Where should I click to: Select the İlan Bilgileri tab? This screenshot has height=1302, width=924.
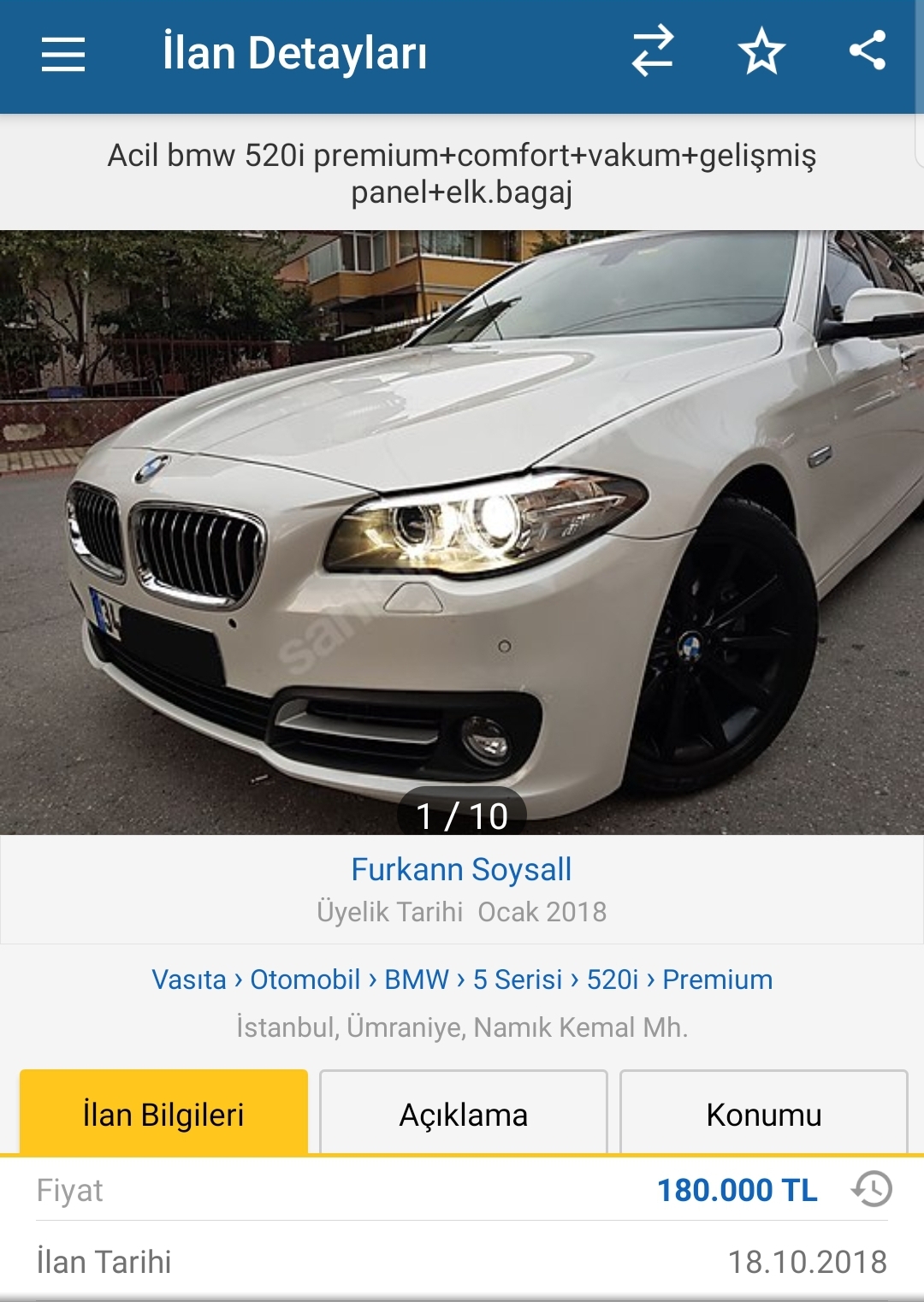(x=163, y=1115)
